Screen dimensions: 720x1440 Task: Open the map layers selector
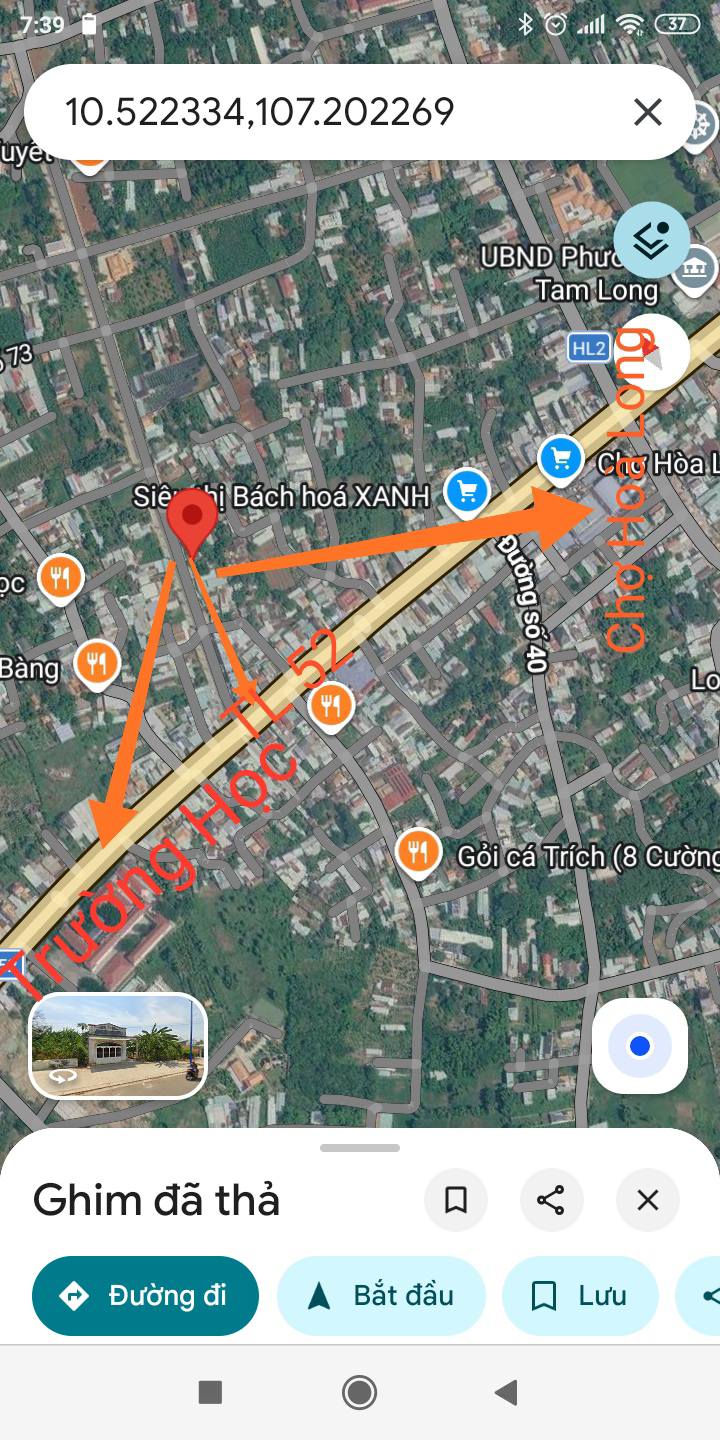(651, 240)
